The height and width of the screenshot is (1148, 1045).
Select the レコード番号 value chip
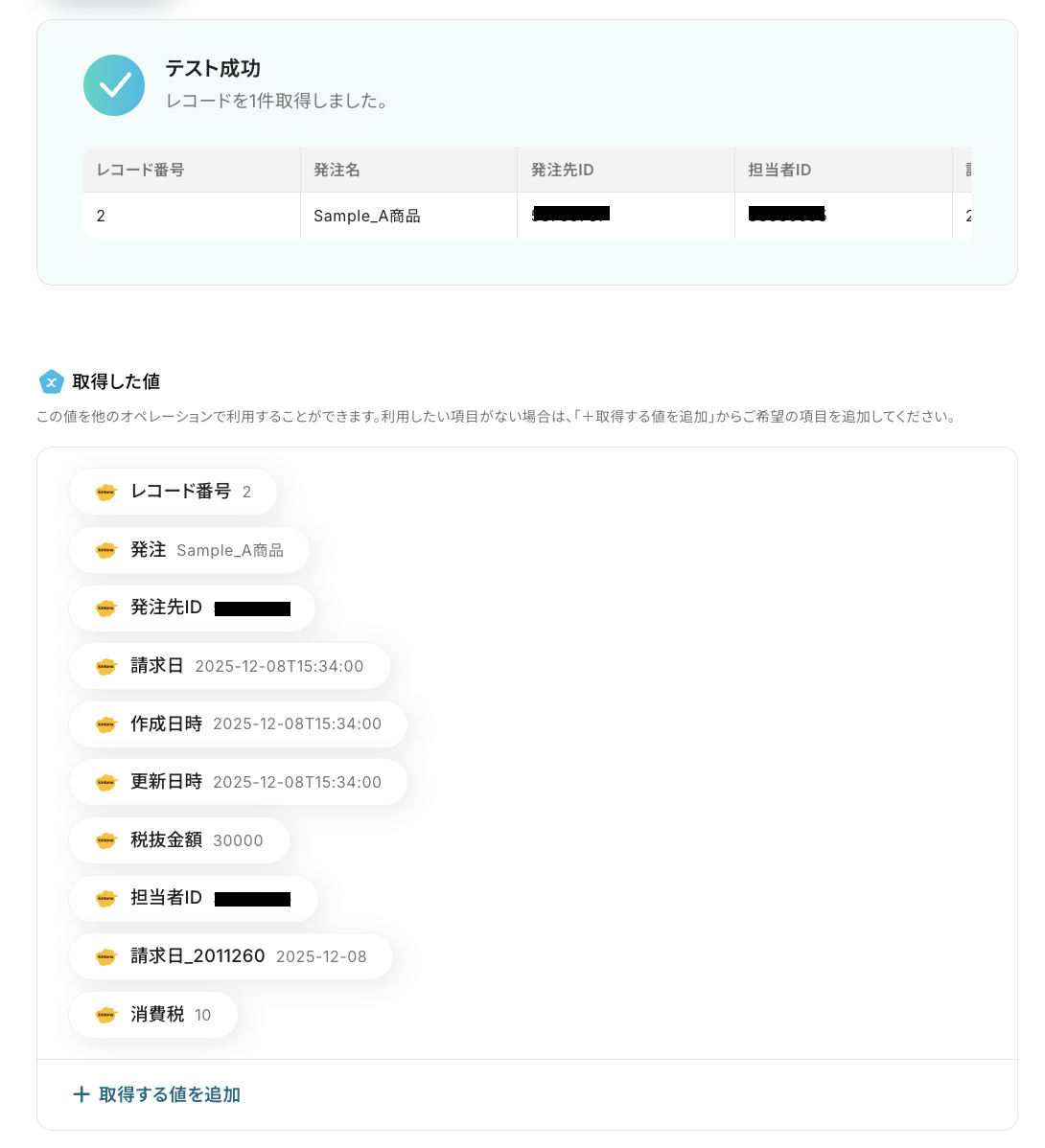(174, 492)
